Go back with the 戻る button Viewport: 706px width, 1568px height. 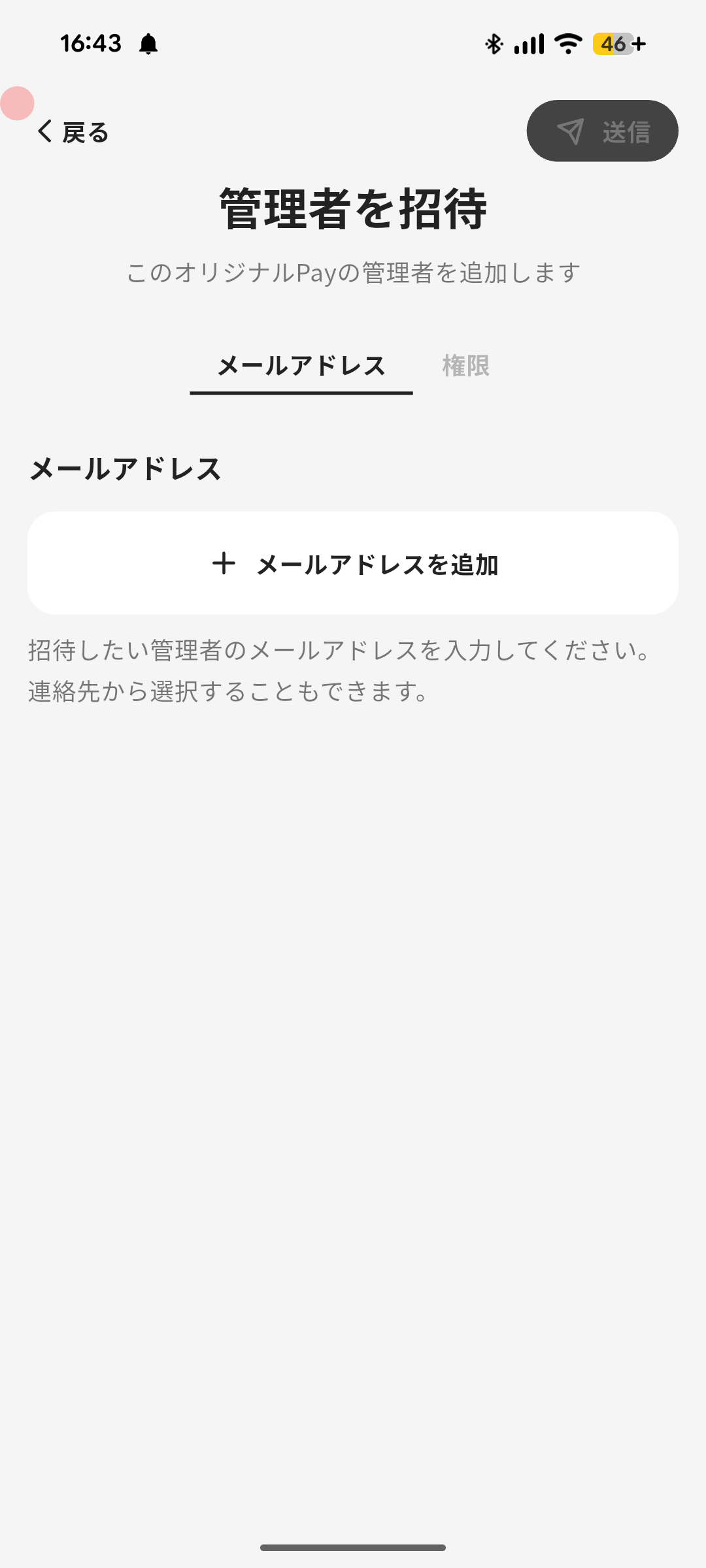73,132
